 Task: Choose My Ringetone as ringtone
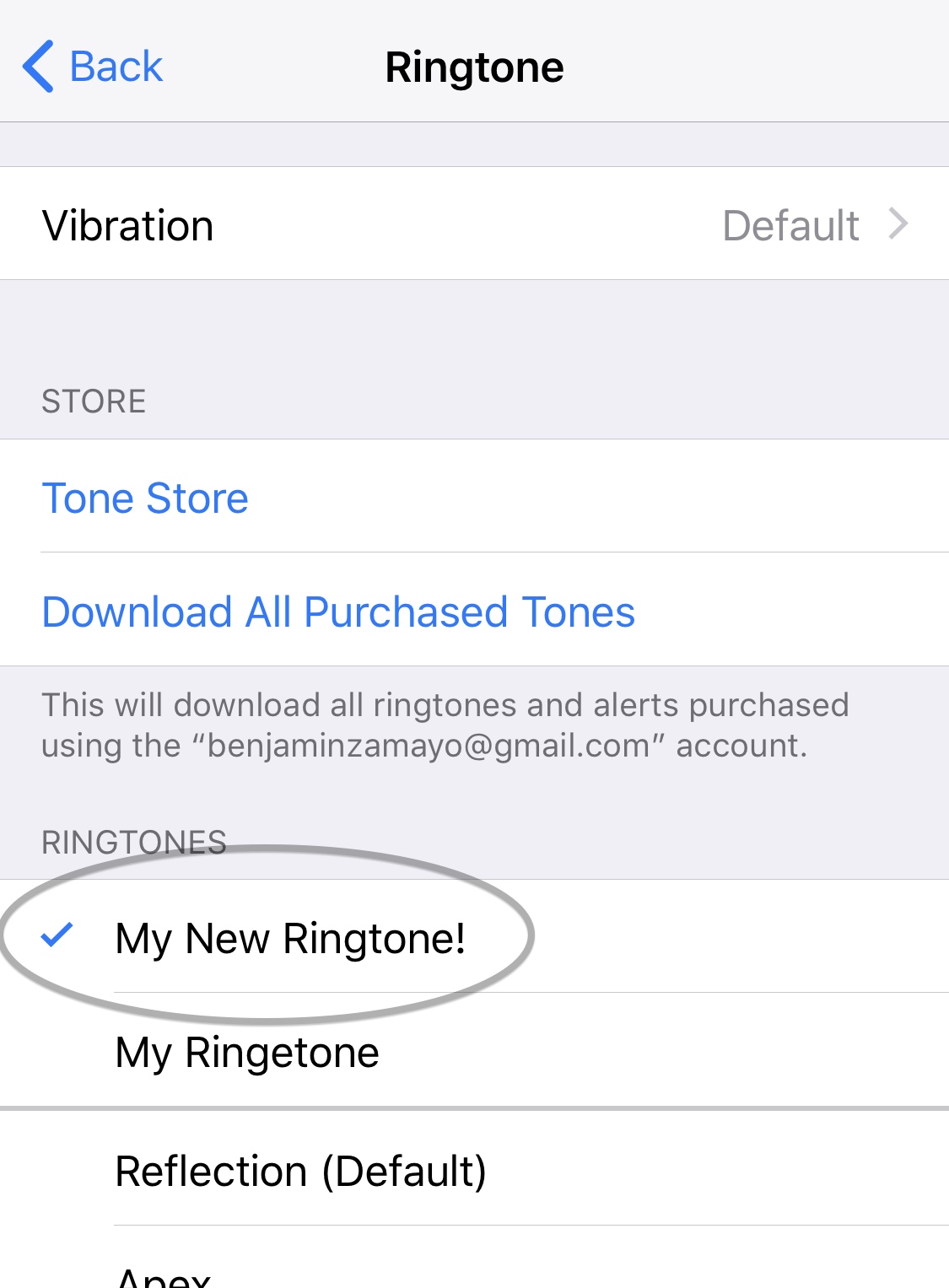click(x=247, y=1052)
